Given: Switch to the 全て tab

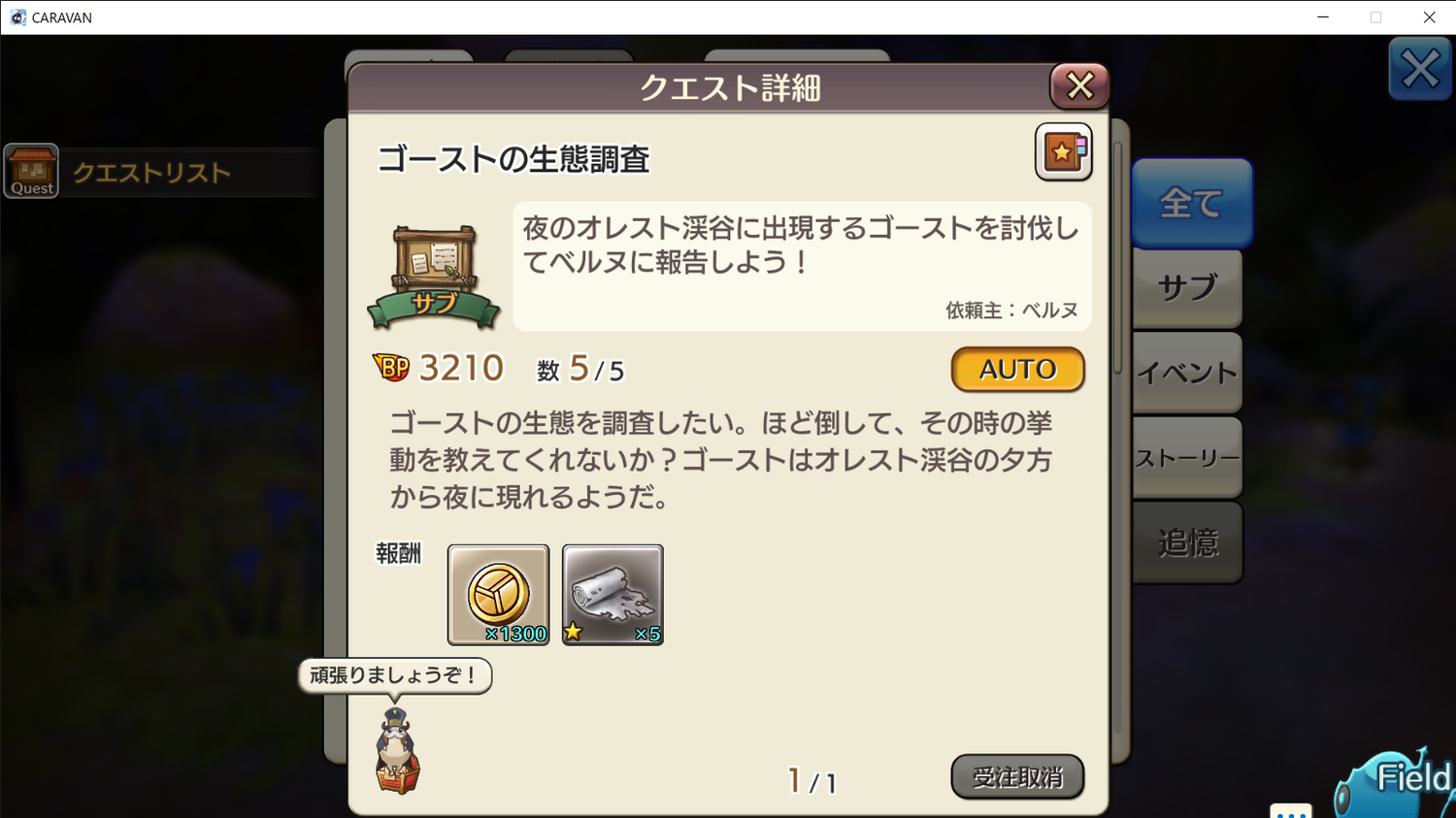Looking at the screenshot, I should coord(1191,204).
